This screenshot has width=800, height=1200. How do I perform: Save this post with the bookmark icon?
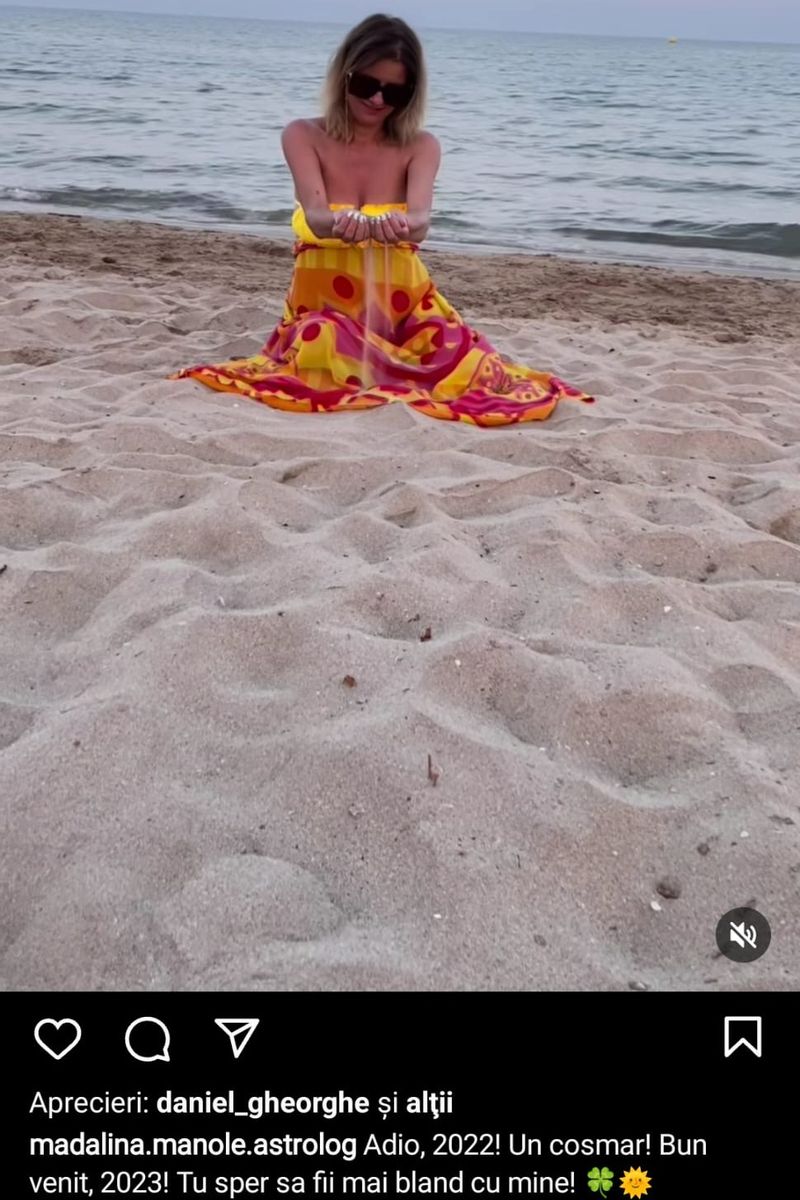[742, 1037]
